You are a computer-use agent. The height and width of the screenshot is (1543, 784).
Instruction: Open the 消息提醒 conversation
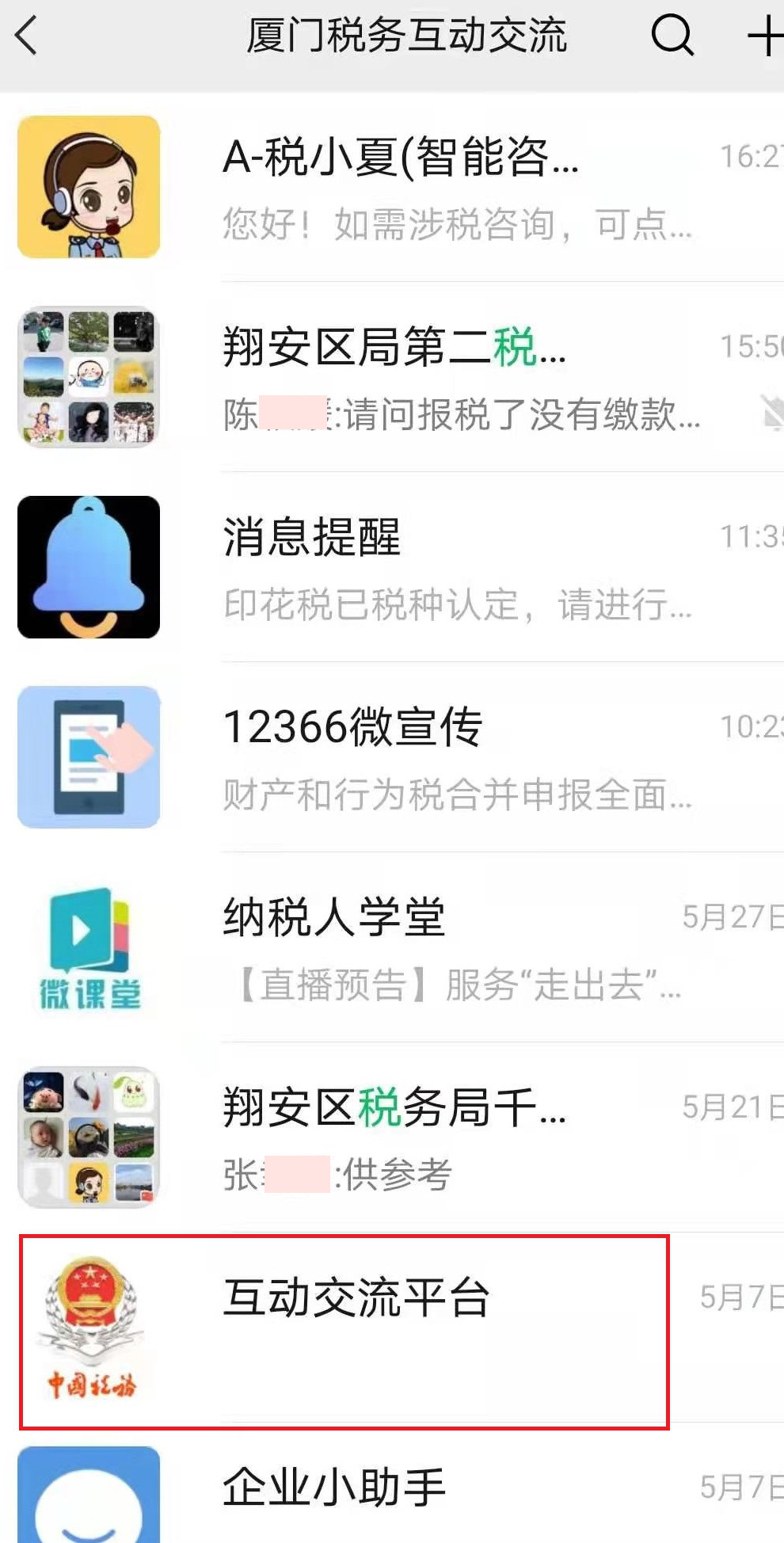392,567
